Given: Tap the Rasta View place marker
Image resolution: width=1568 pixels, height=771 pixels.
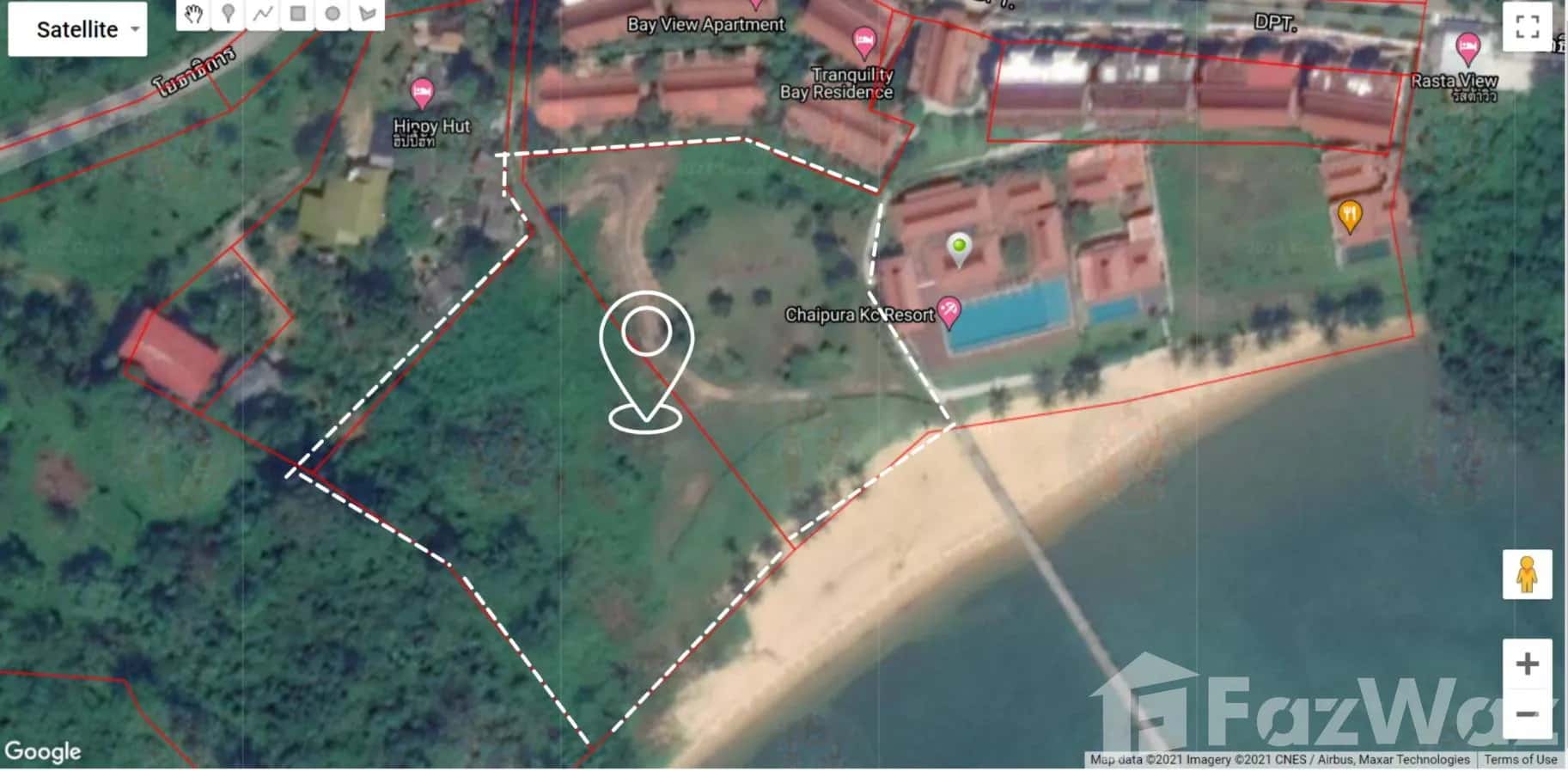Looking at the screenshot, I should point(1468,48).
